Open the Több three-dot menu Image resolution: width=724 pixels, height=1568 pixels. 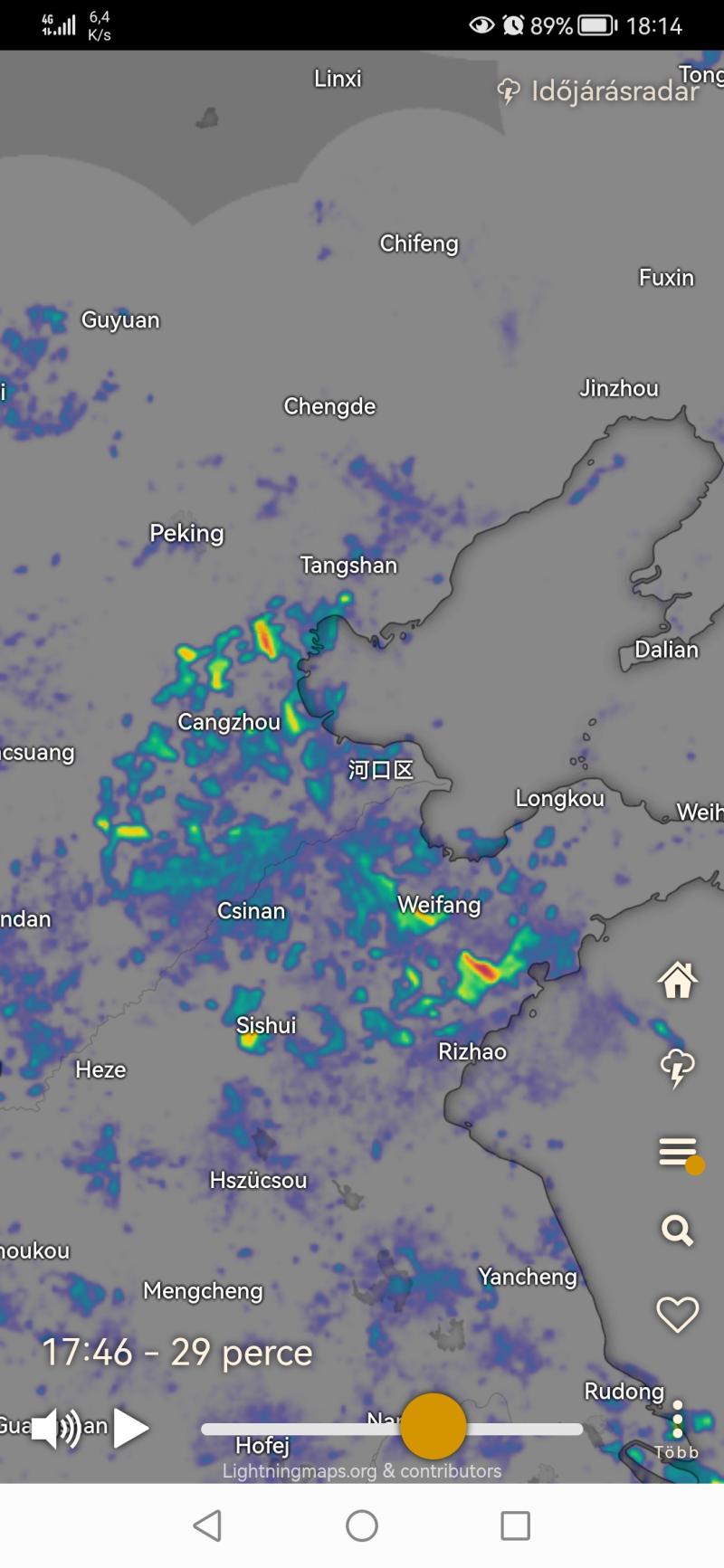(677, 1430)
